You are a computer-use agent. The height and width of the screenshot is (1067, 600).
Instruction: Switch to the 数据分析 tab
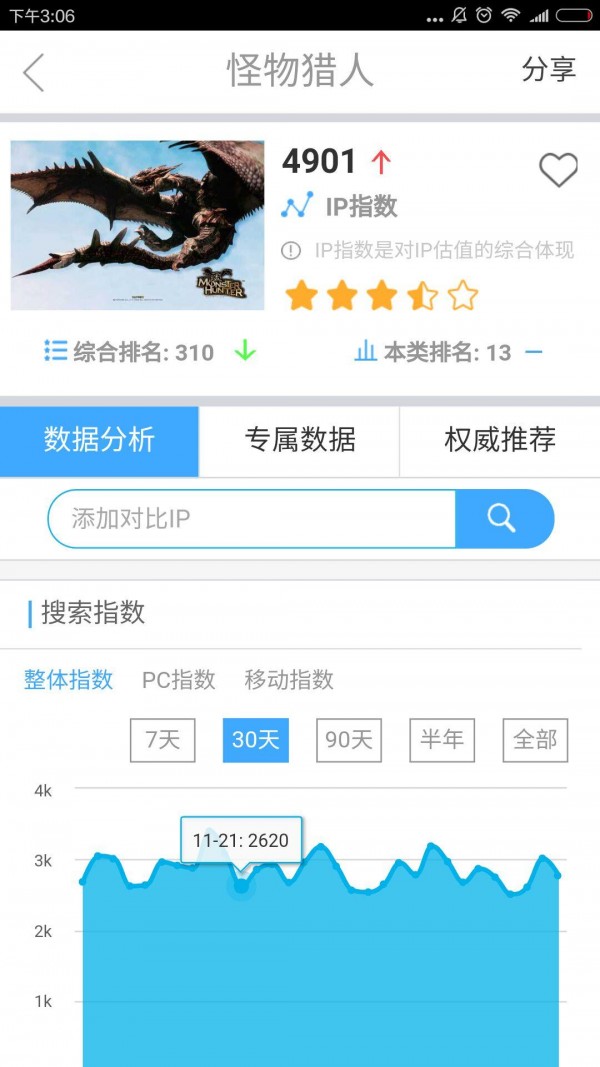click(x=99, y=440)
